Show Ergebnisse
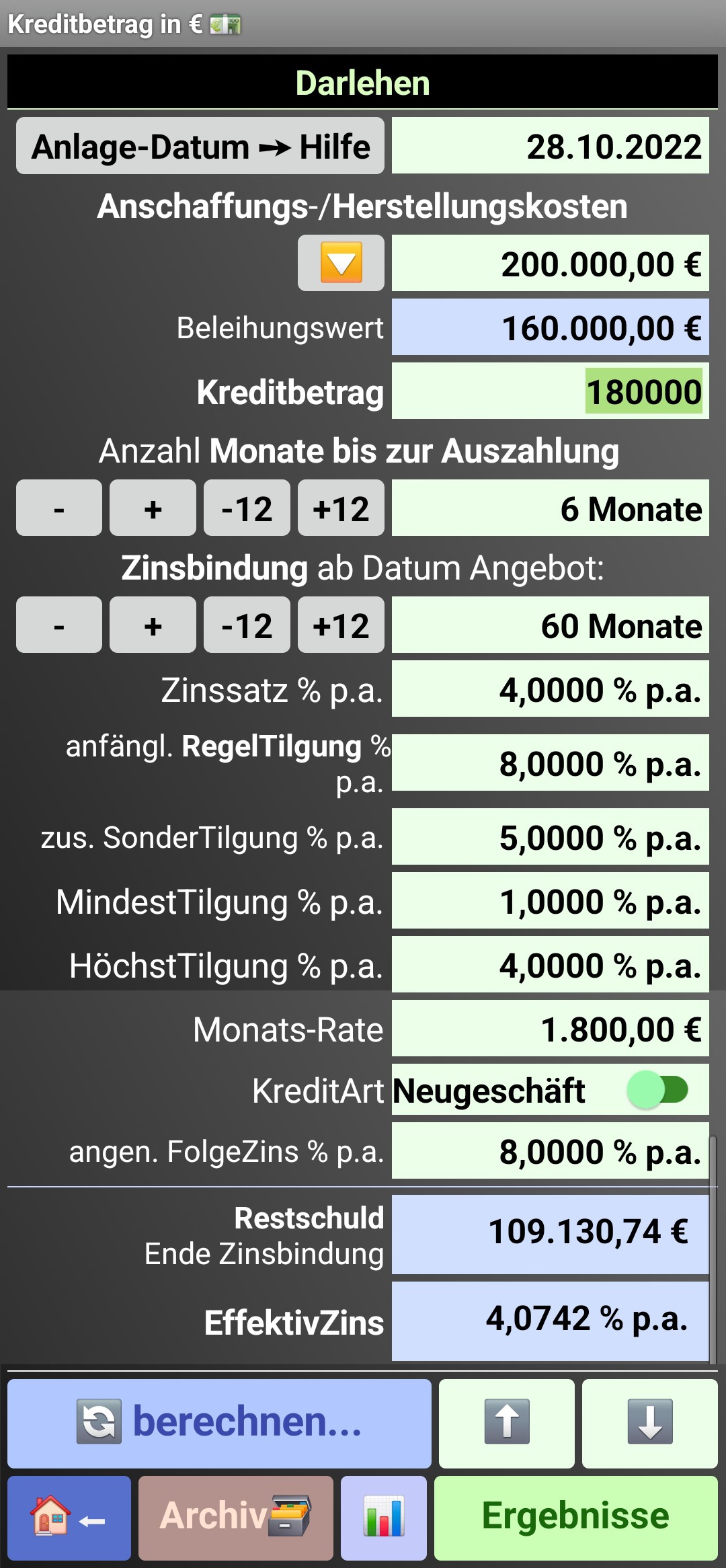 tap(576, 1518)
